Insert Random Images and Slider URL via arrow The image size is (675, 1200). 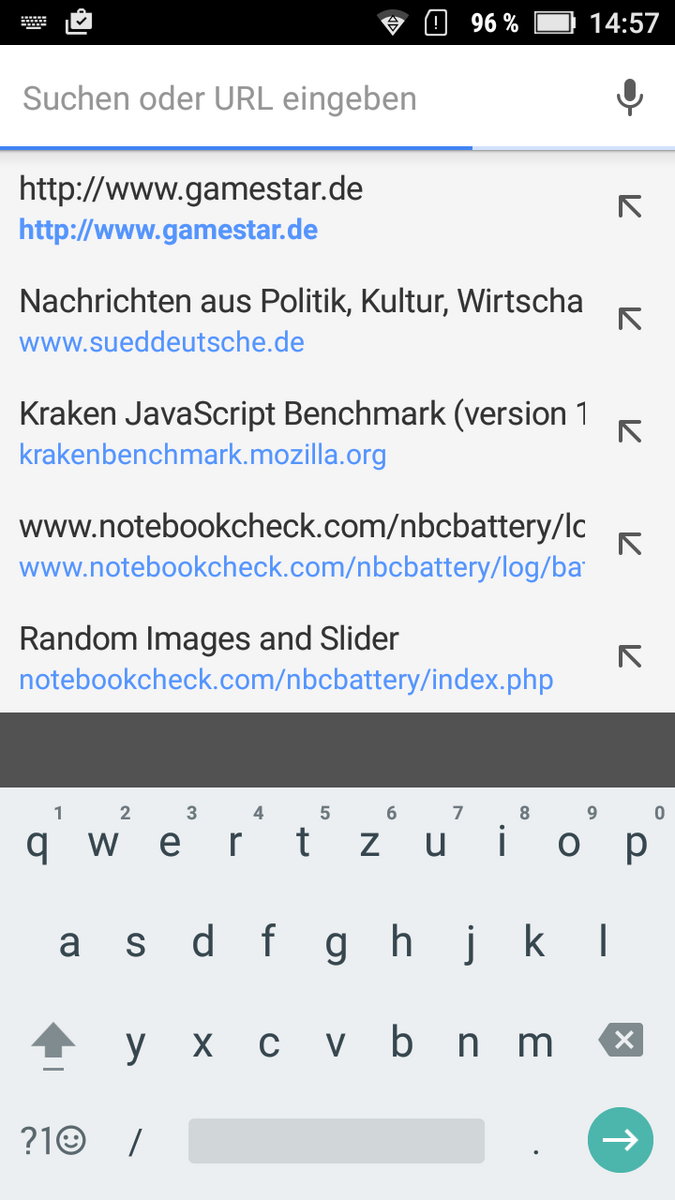(x=629, y=657)
